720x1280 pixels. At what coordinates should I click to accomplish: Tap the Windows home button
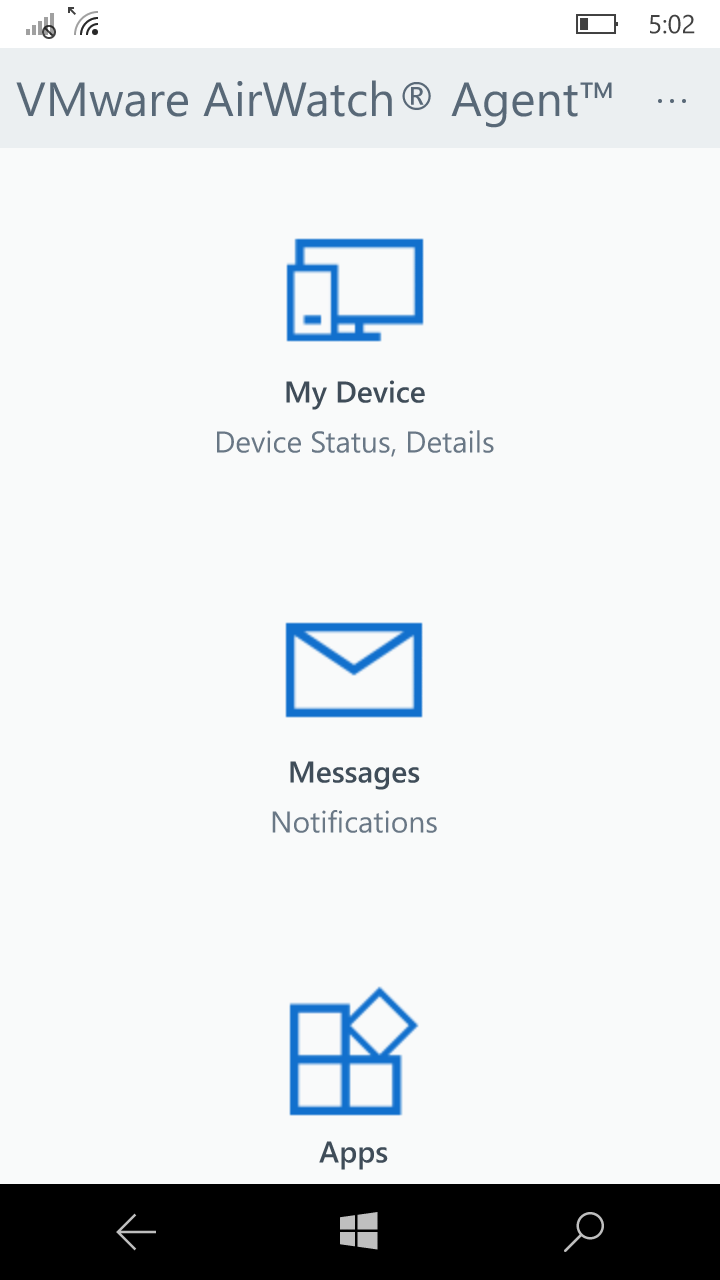(359, 1232)
